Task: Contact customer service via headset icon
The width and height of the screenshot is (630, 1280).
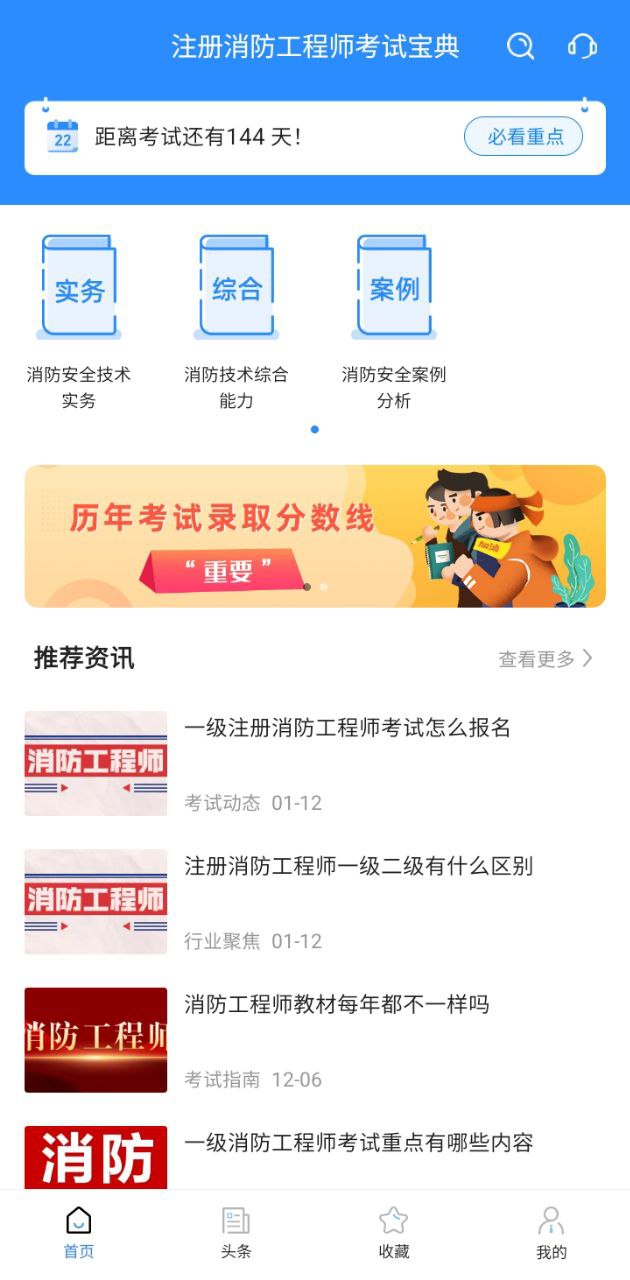Action: [x=582, y=46]
